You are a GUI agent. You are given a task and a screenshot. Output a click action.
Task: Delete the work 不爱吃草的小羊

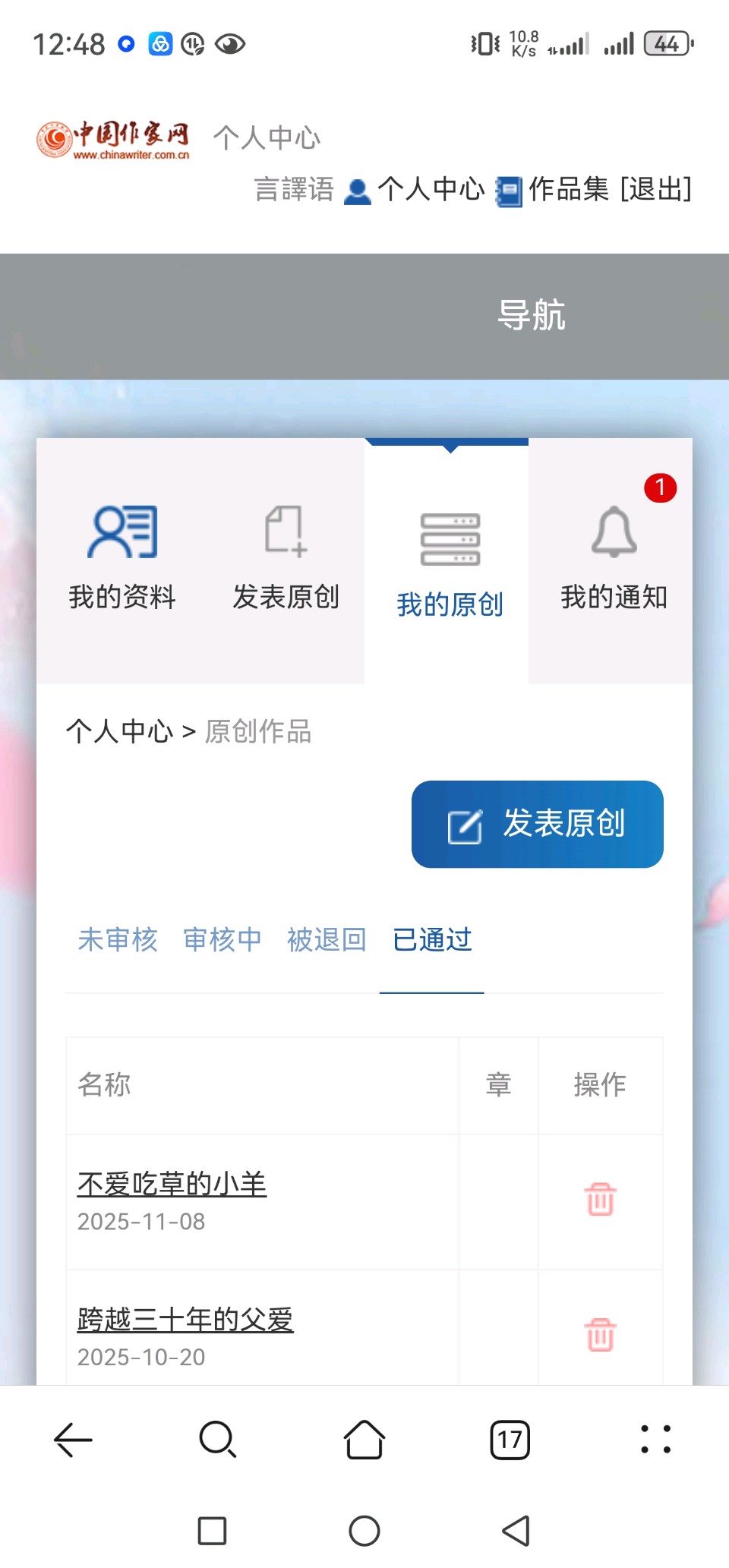coord(600,1200)
